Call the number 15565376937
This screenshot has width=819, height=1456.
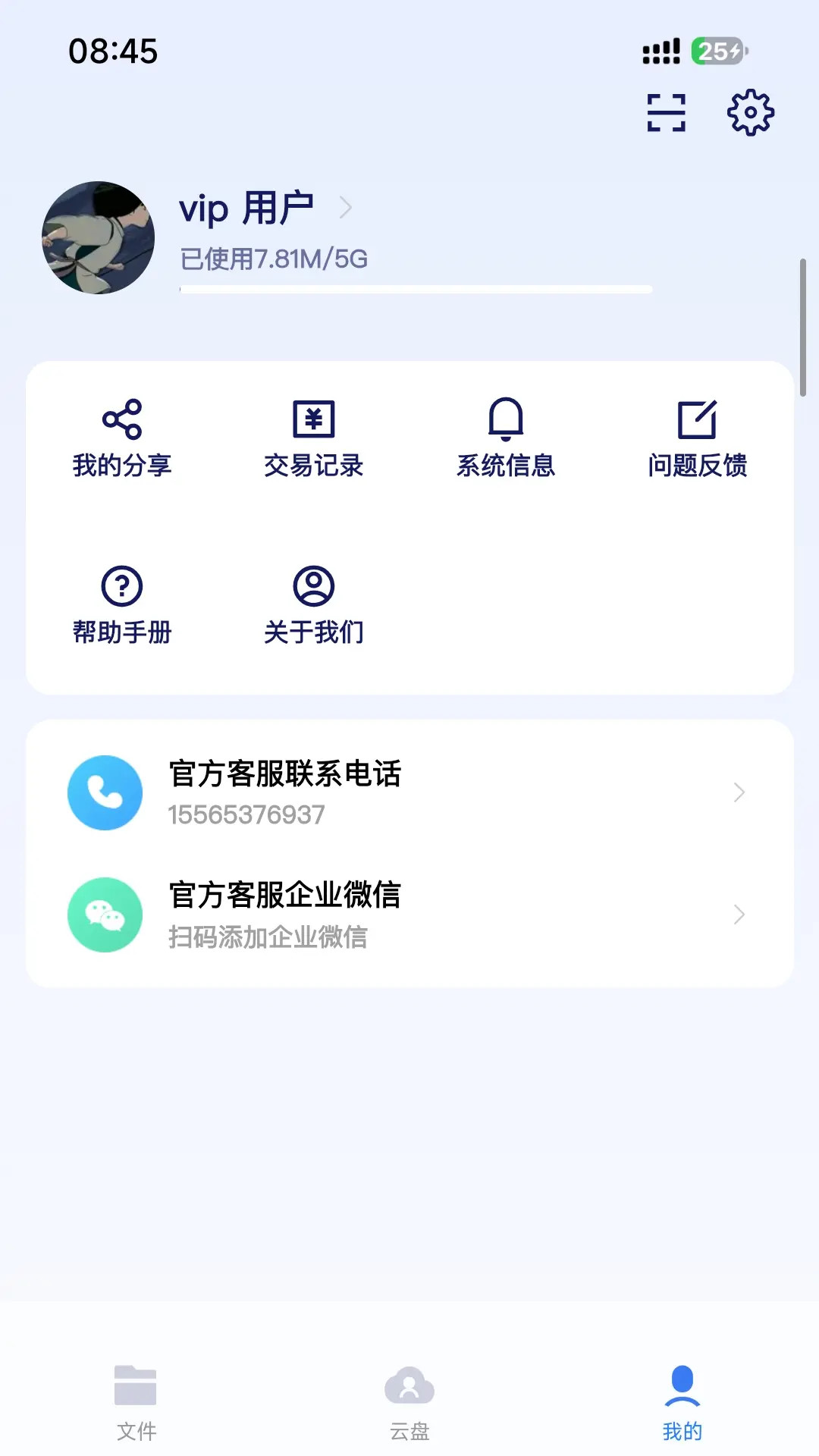click(246, 814)
